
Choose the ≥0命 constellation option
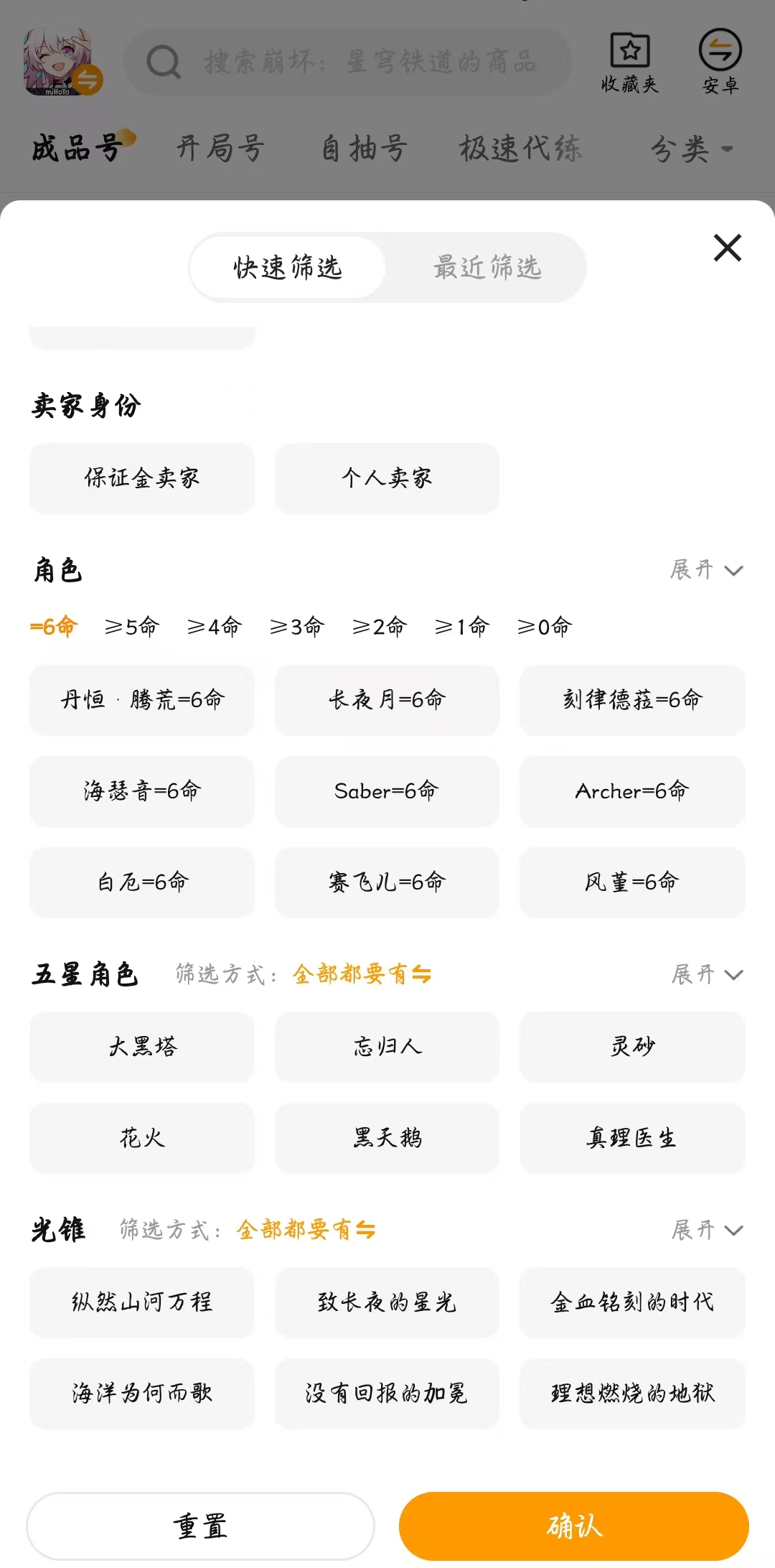pyautogui.click(x=544, y=627)
